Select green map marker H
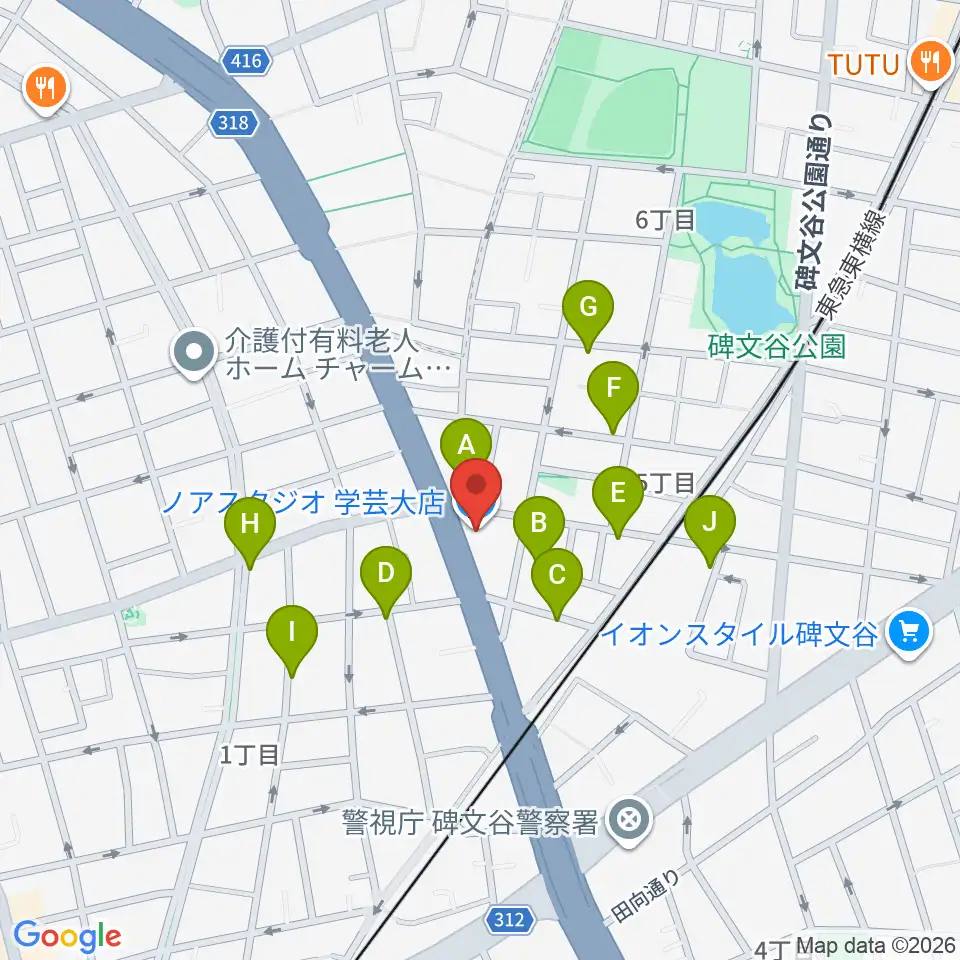This screenshot has width=960, height=960. (x=250, y=524)
